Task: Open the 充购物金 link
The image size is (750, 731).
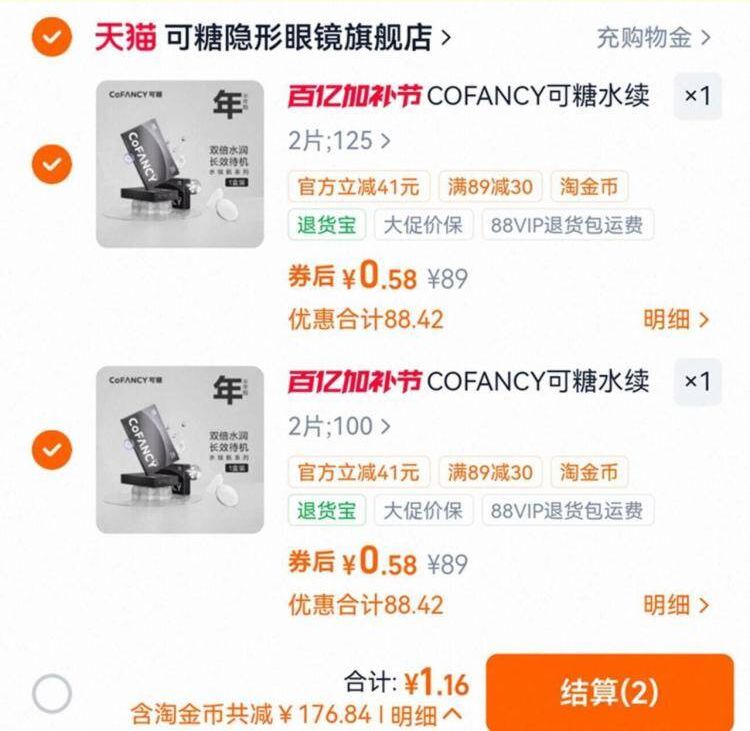Action: click(x=653, y=38)
